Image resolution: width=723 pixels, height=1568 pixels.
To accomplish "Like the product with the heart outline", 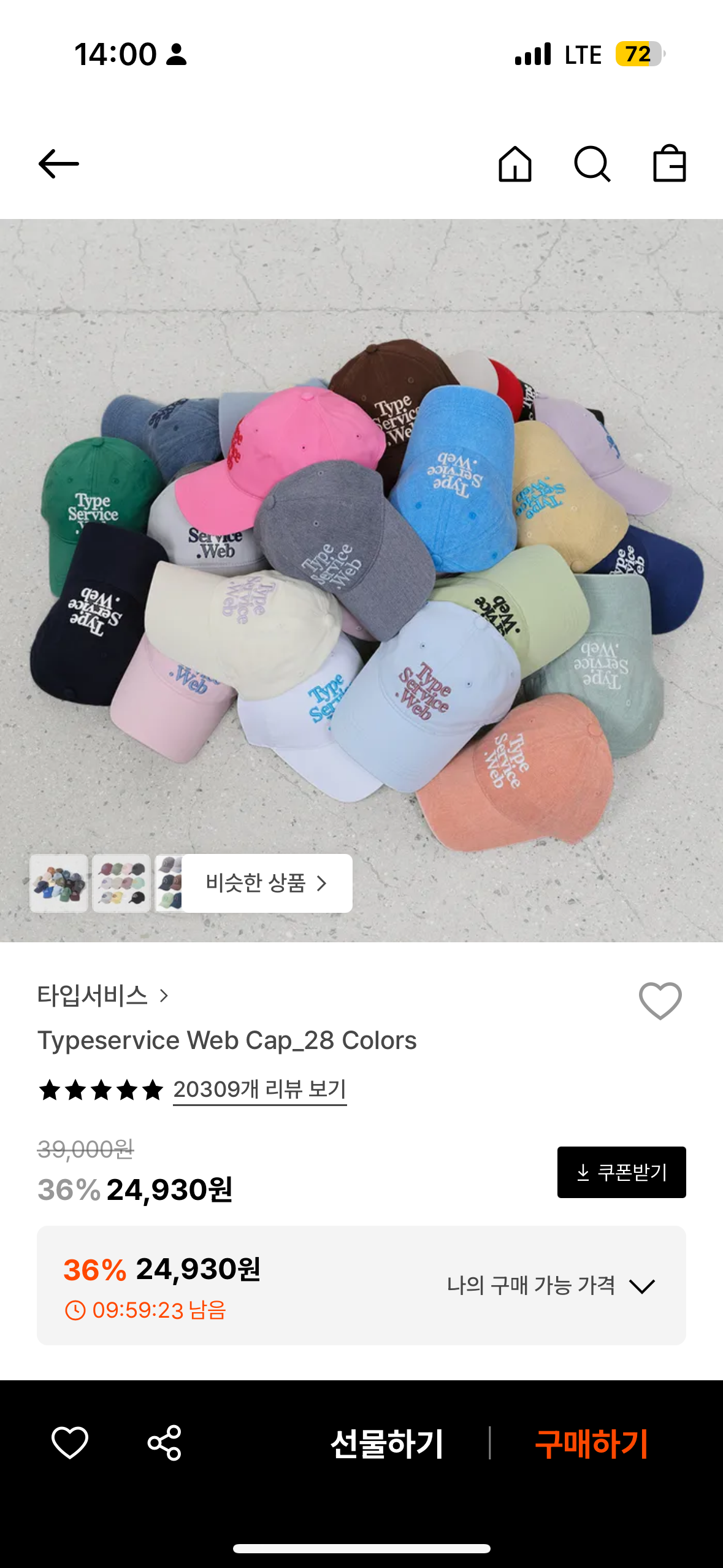I will [x=660, y=1001].
